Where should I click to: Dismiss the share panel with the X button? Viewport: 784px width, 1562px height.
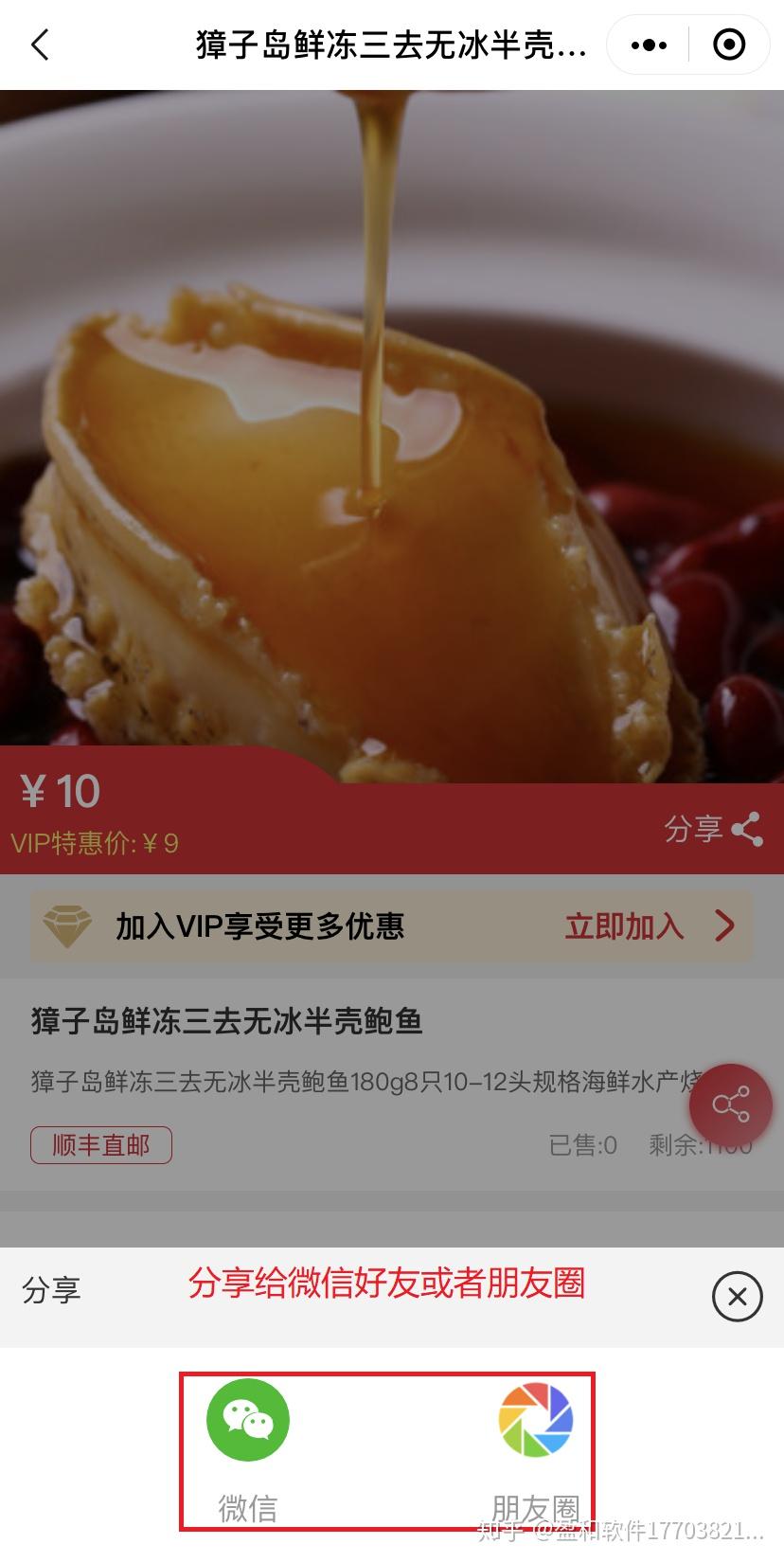pyautogui.click(x=736, y=1295)
